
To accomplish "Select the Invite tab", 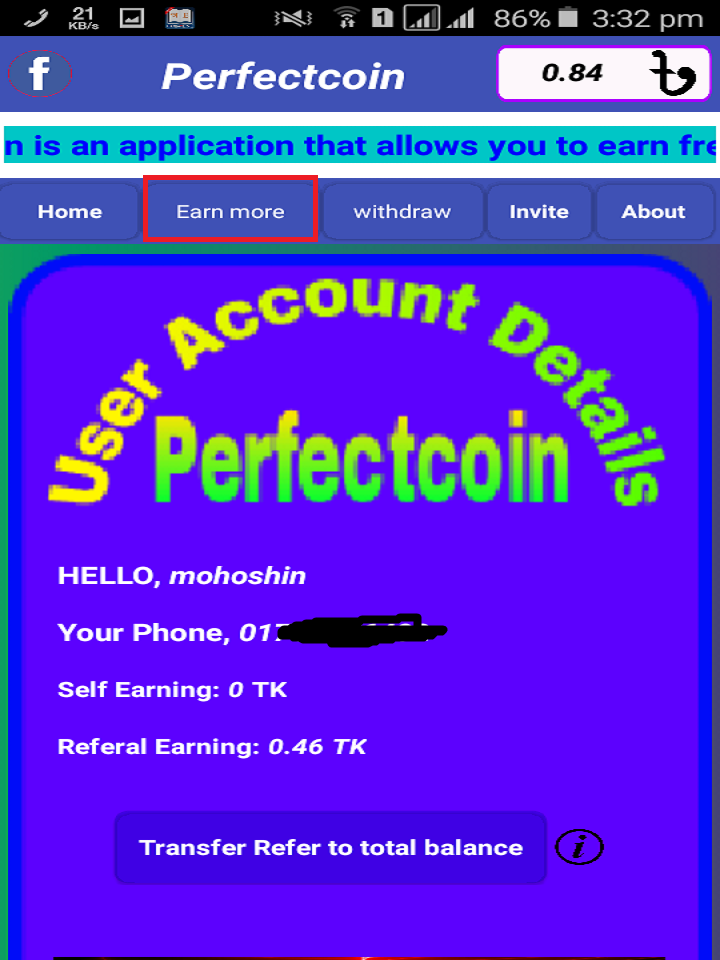I will [539, 212].
